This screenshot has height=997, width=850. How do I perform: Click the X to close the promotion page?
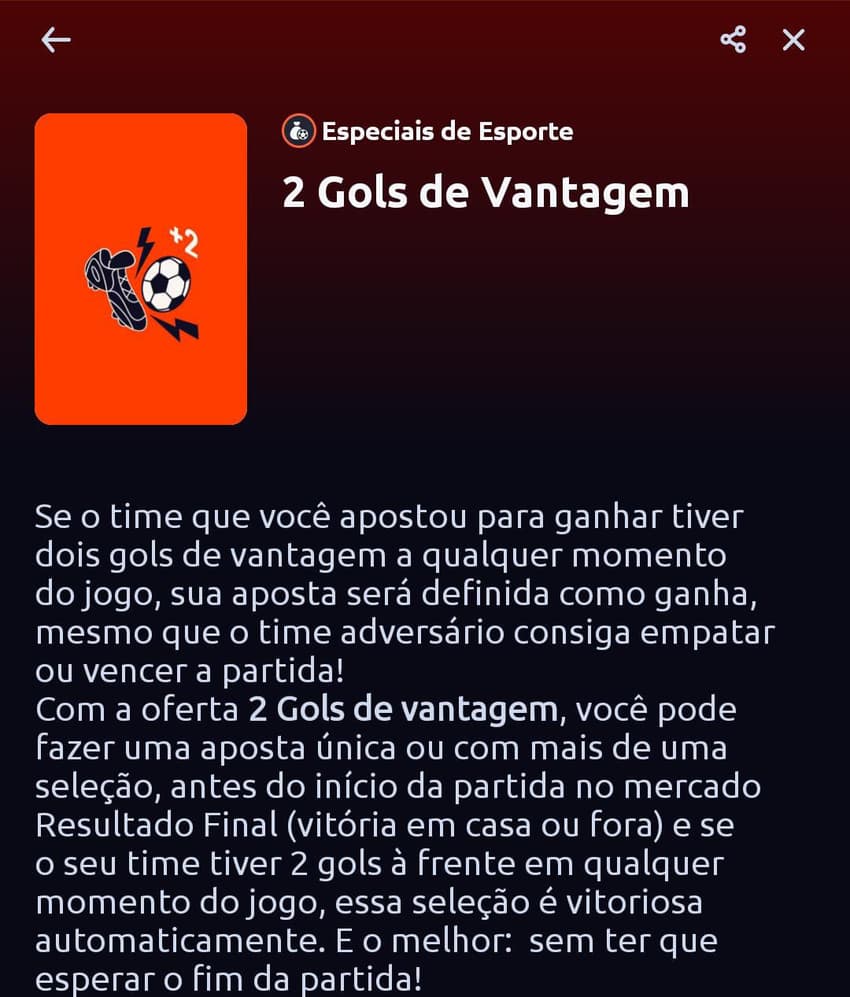(793, 40)
